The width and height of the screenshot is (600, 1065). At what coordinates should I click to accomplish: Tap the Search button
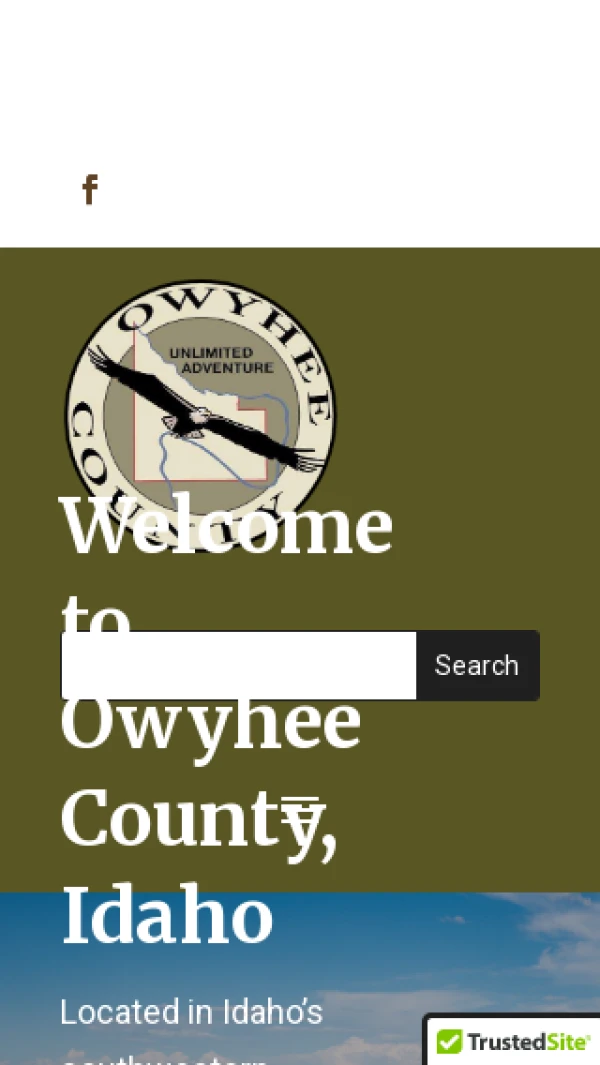click(477, 665)
